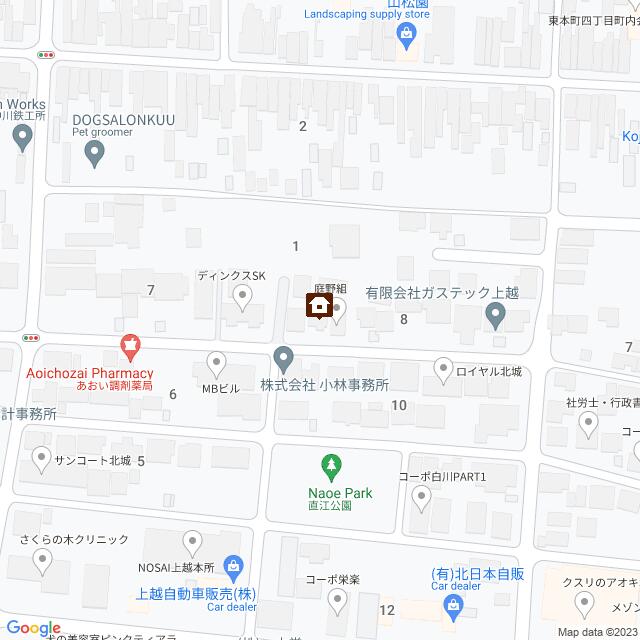
Task: Tap the house marker at 庭野組
Action: 319,307
